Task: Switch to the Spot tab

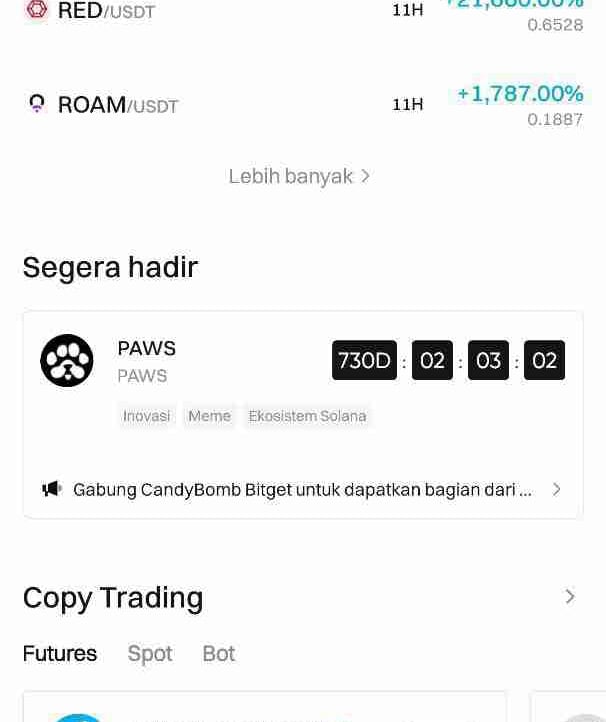Action: tap(150, 654)
